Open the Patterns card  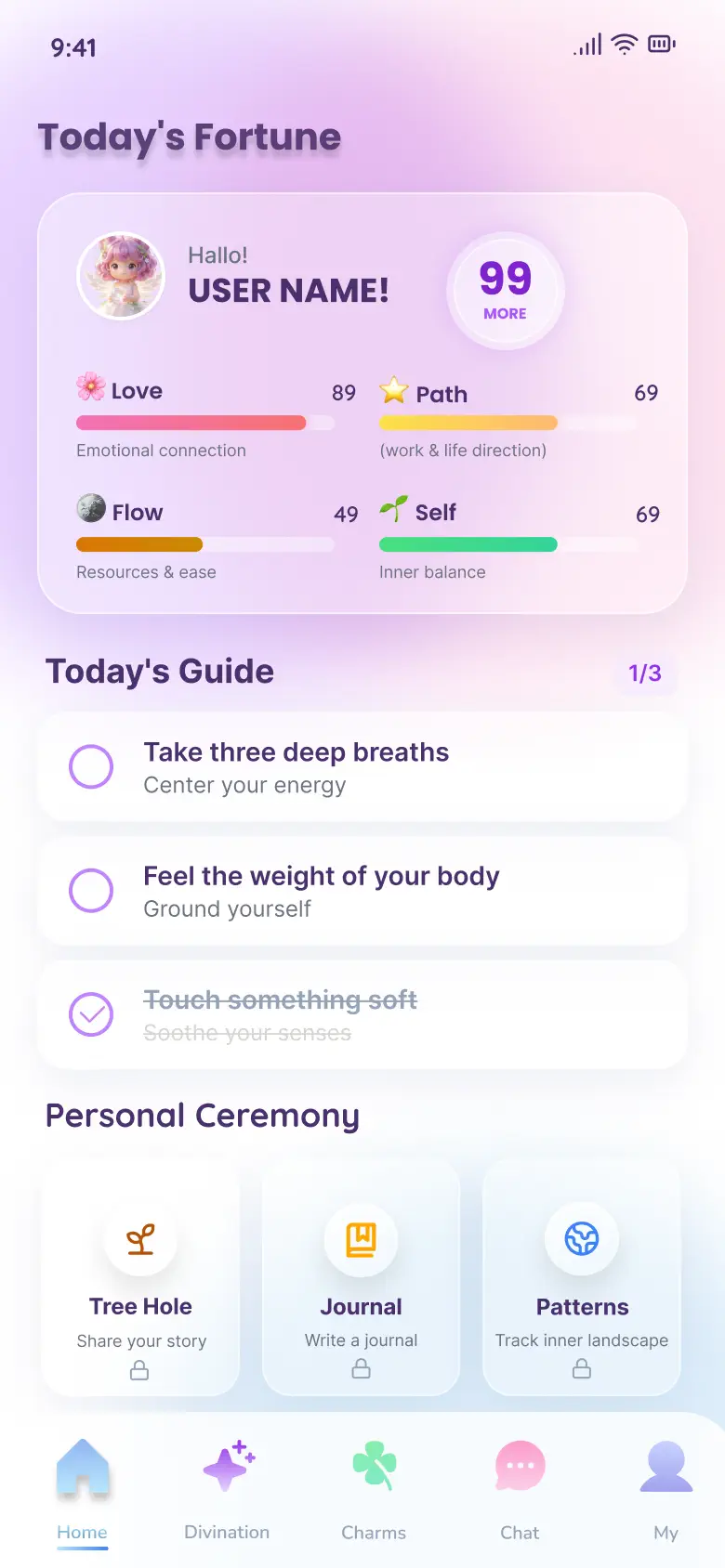tap(582, 1278)
